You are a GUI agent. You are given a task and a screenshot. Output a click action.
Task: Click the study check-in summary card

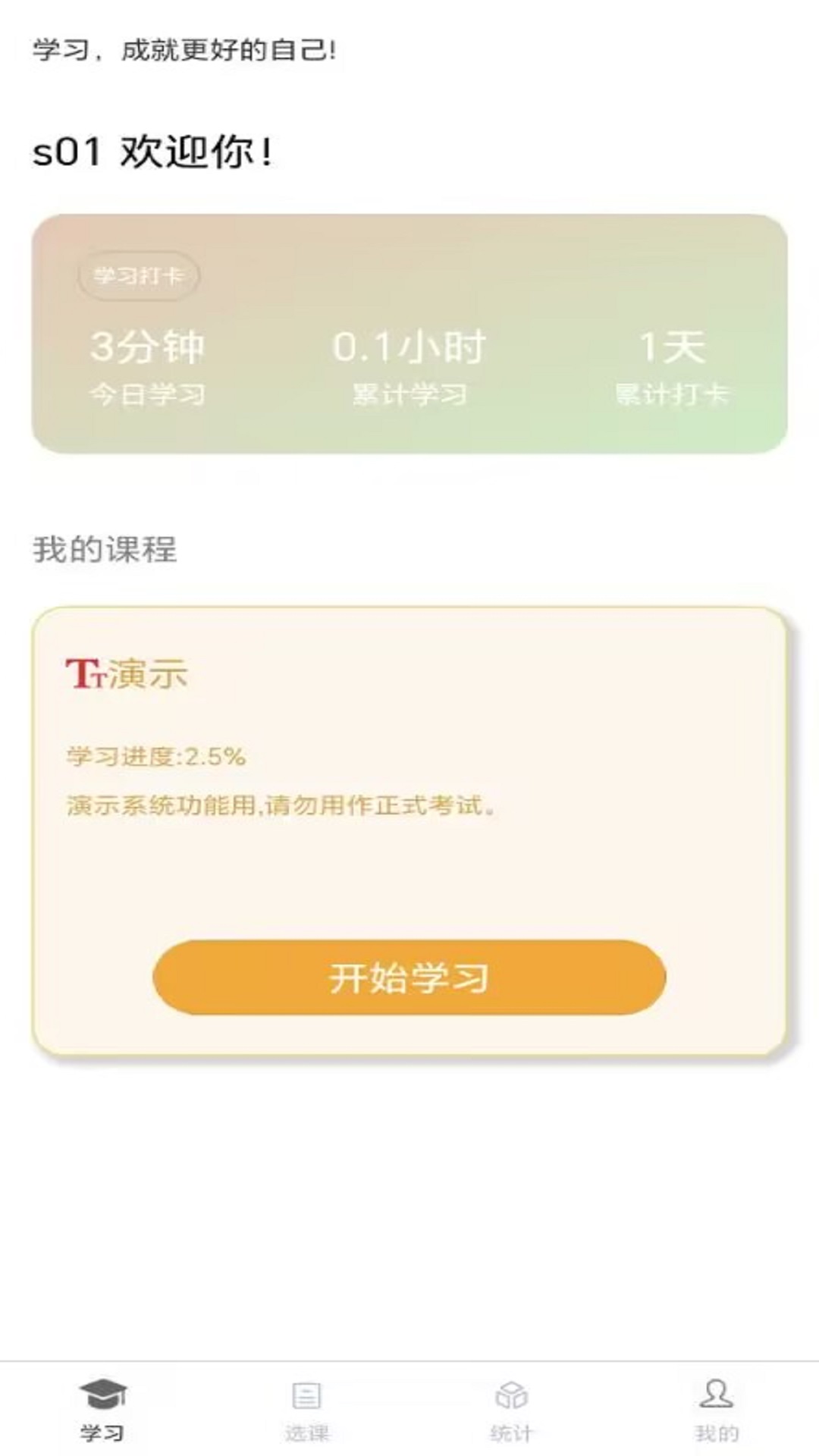409,330
